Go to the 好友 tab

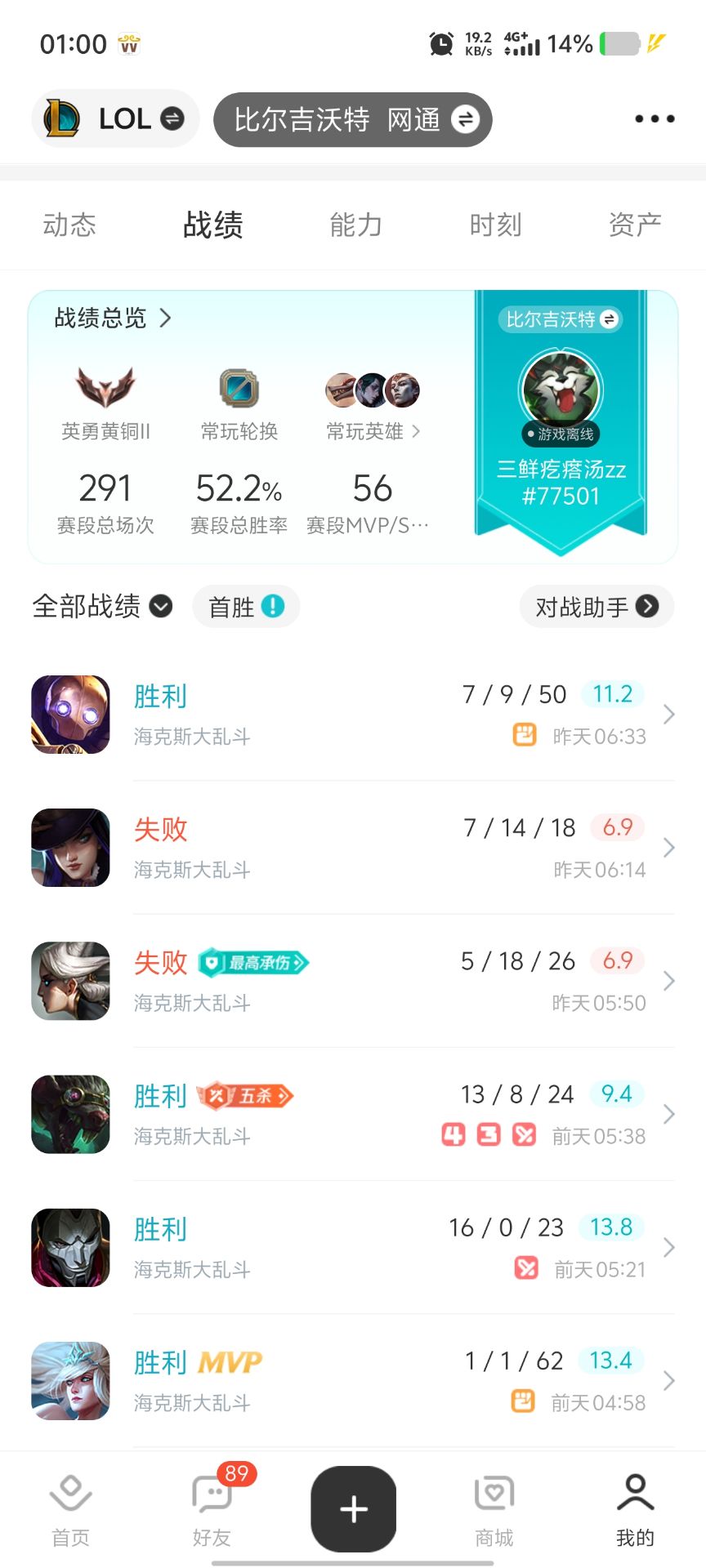(212, 1509)
